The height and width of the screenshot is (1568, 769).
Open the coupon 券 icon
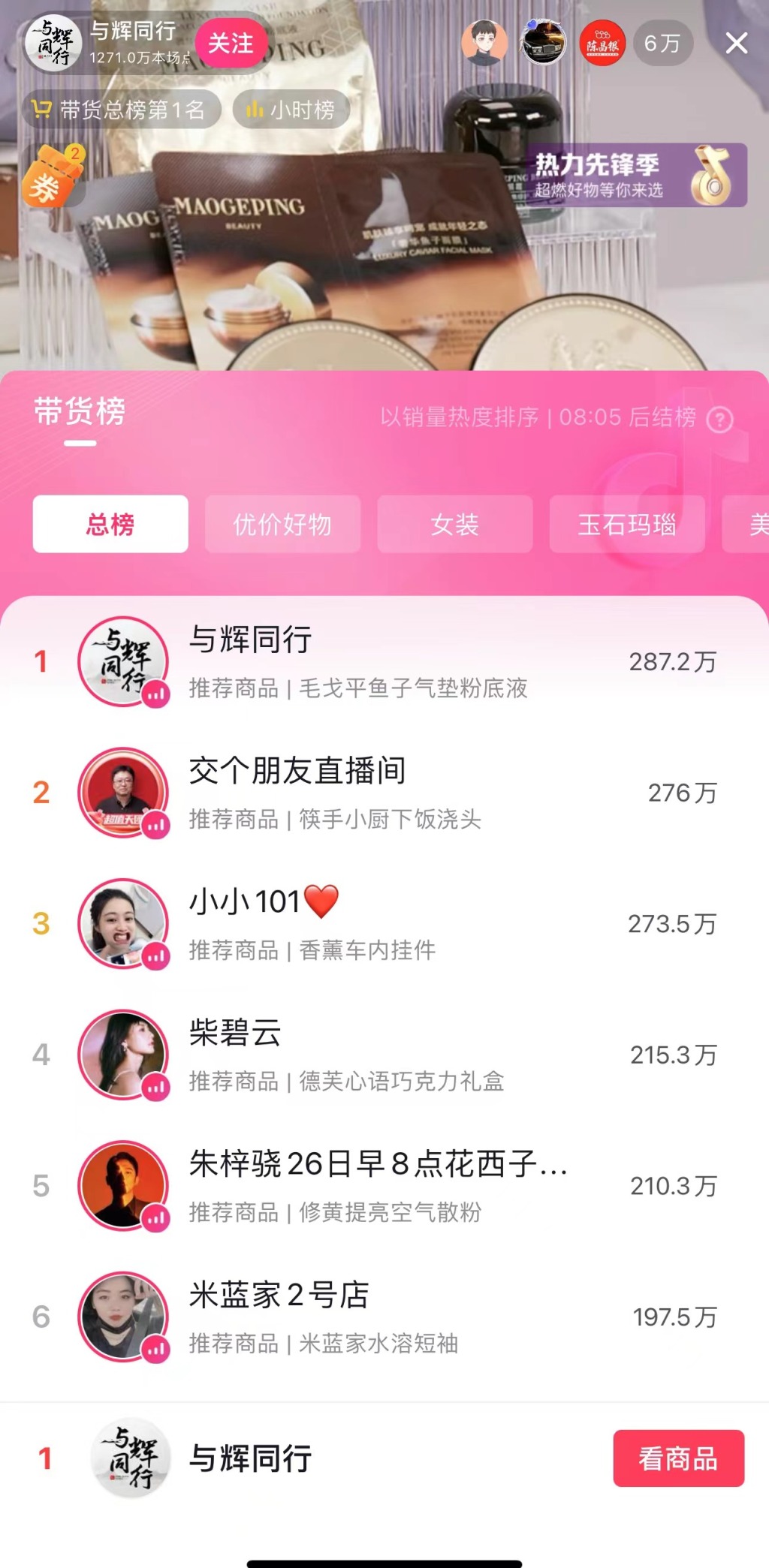[x=51, y=177]
